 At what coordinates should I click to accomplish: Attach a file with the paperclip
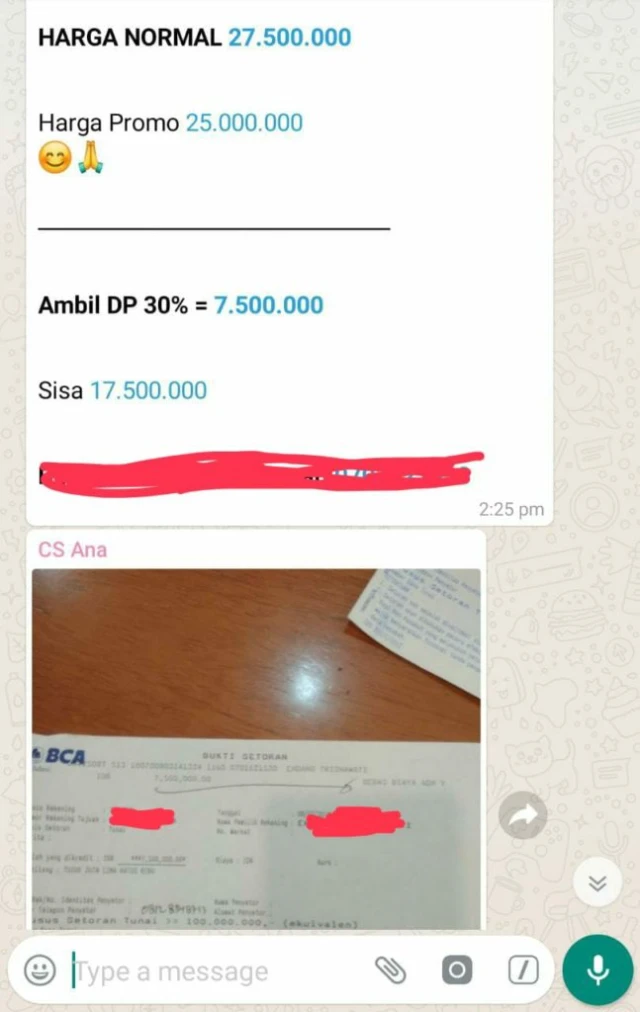pyautogui.click(x=389, y=970)
